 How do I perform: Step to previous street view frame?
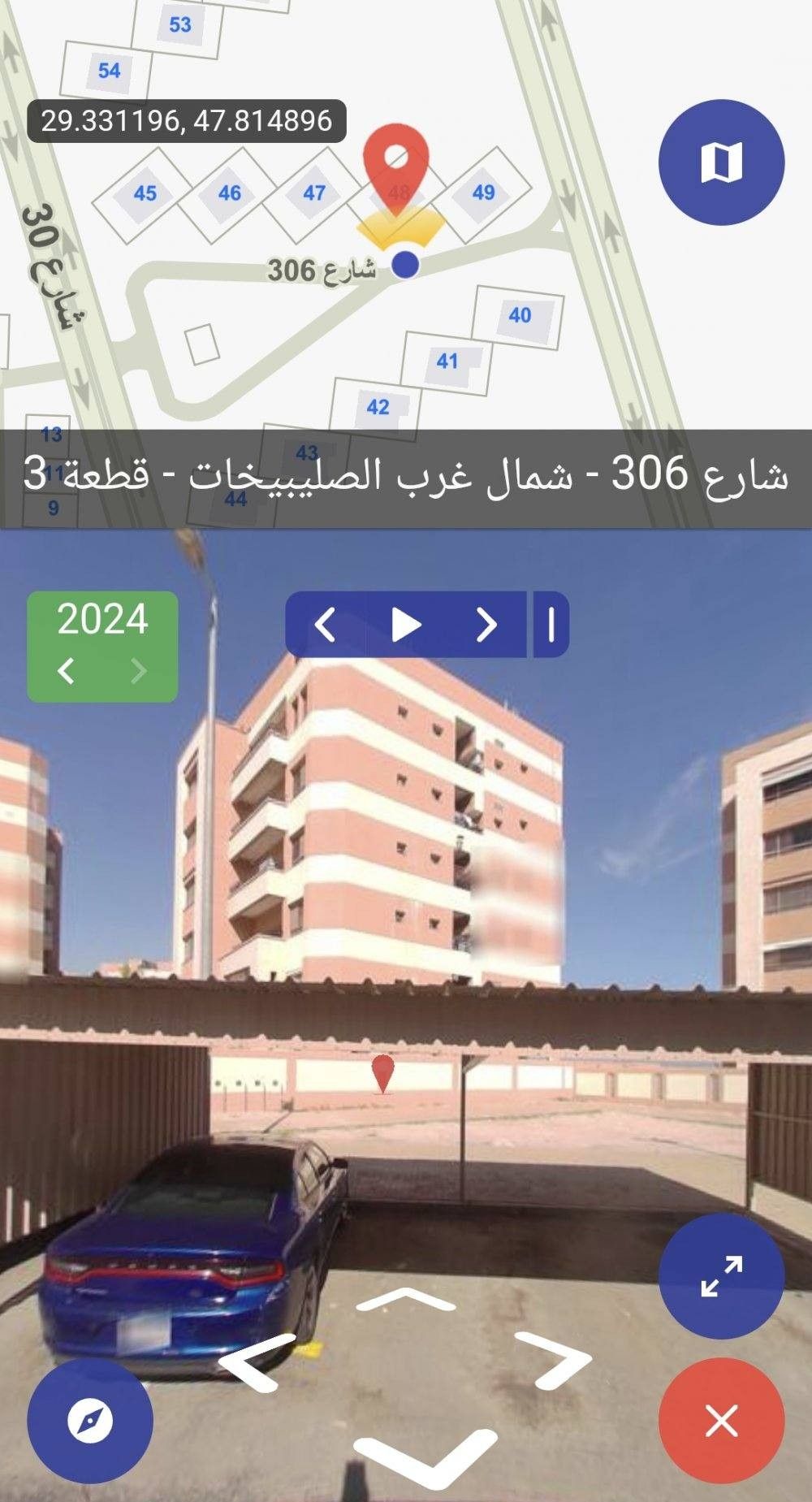[x=325, y=625]
